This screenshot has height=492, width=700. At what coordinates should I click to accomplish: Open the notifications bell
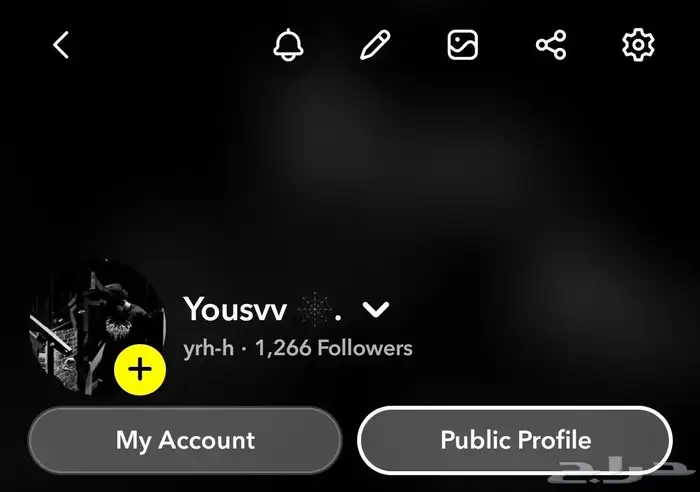tap(289, 45)
